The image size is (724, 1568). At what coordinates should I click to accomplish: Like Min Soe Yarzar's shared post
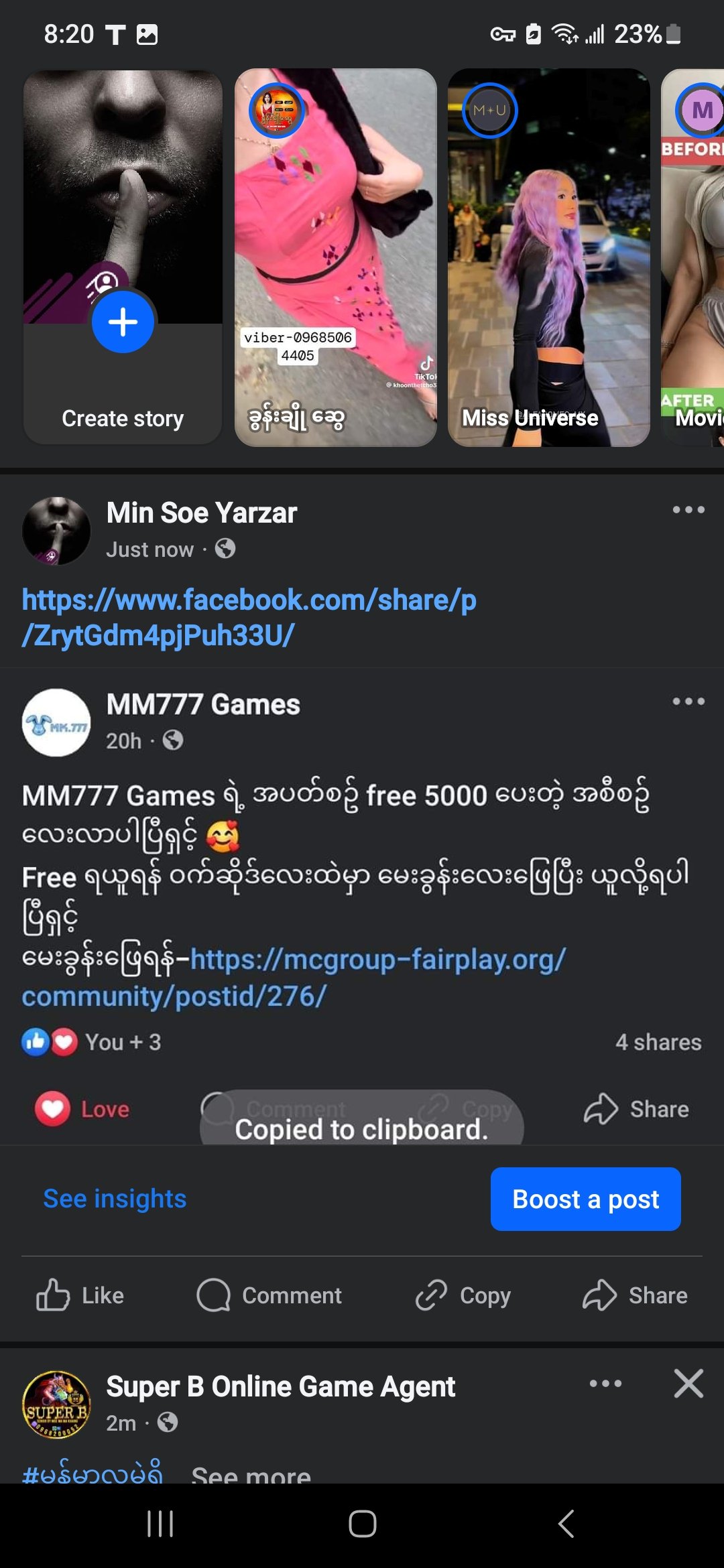pyautogui.click(x=80, y=1295)
